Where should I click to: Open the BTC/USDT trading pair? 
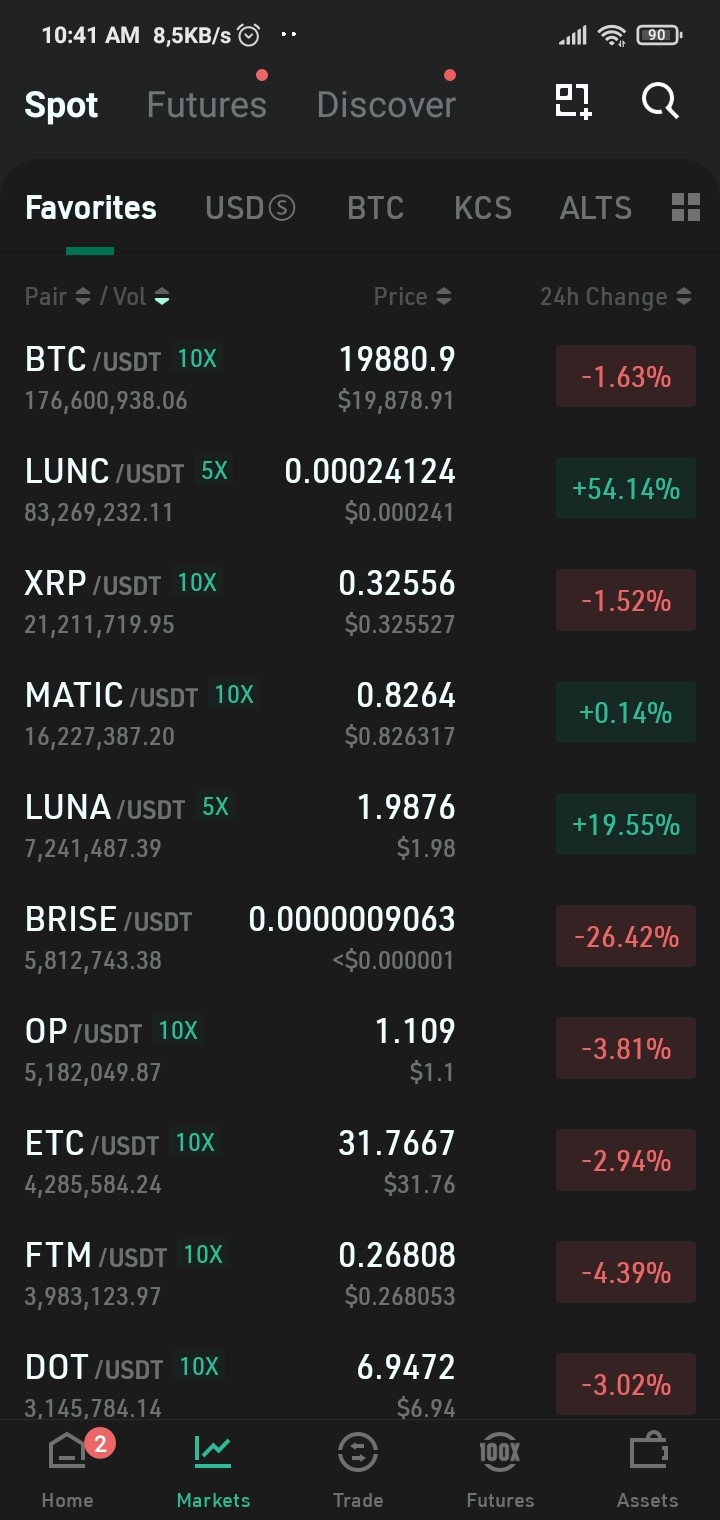(x=360, y=378)
